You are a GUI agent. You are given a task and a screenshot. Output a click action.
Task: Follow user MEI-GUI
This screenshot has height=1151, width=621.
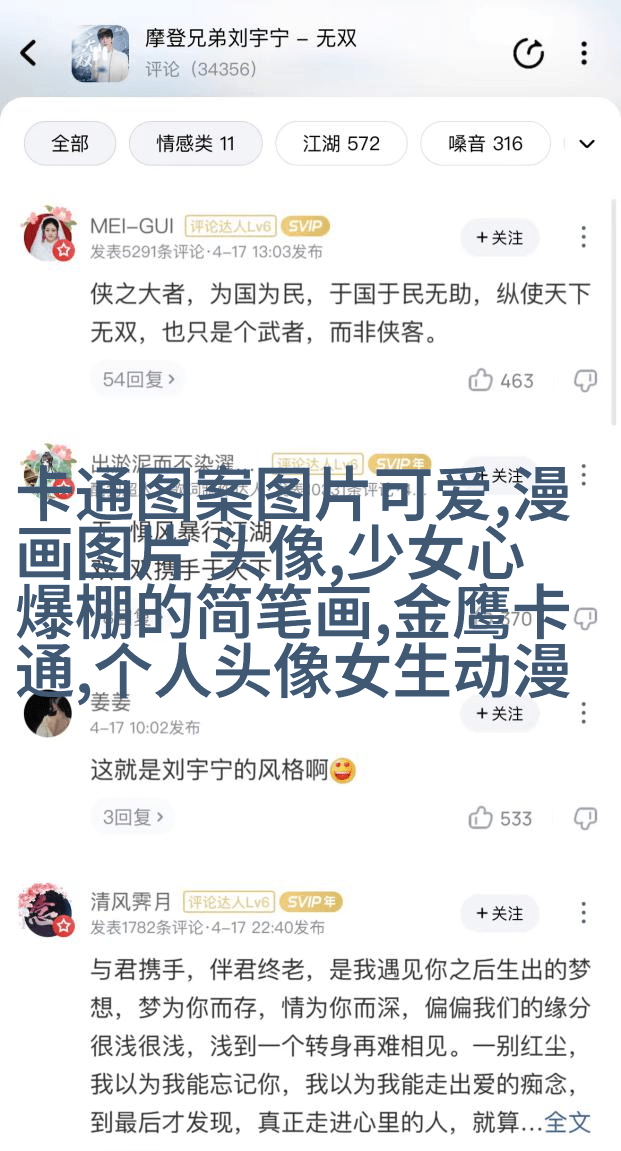click(x=500, y=238)
